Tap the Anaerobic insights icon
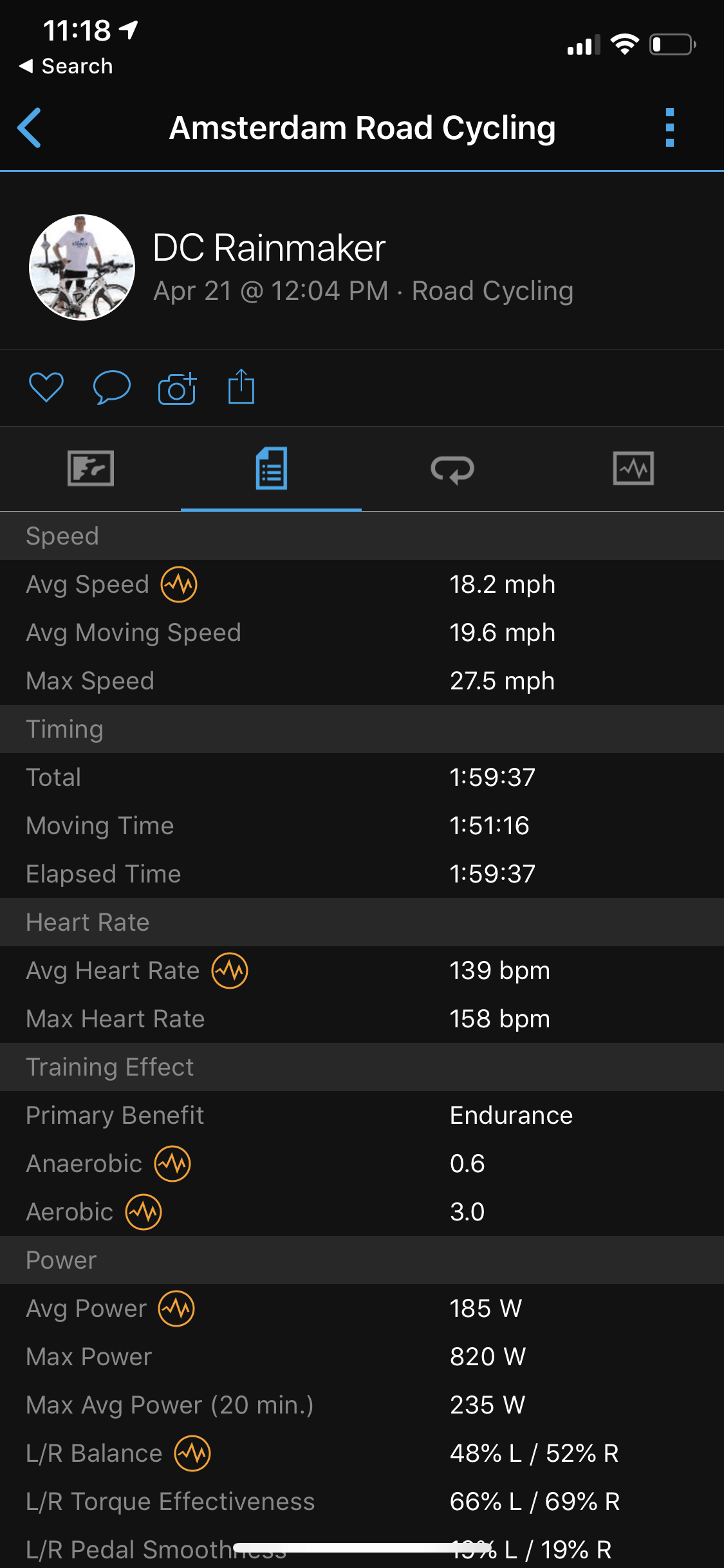The width and height of the screenshot is (724, 1568). point(172,1164)
